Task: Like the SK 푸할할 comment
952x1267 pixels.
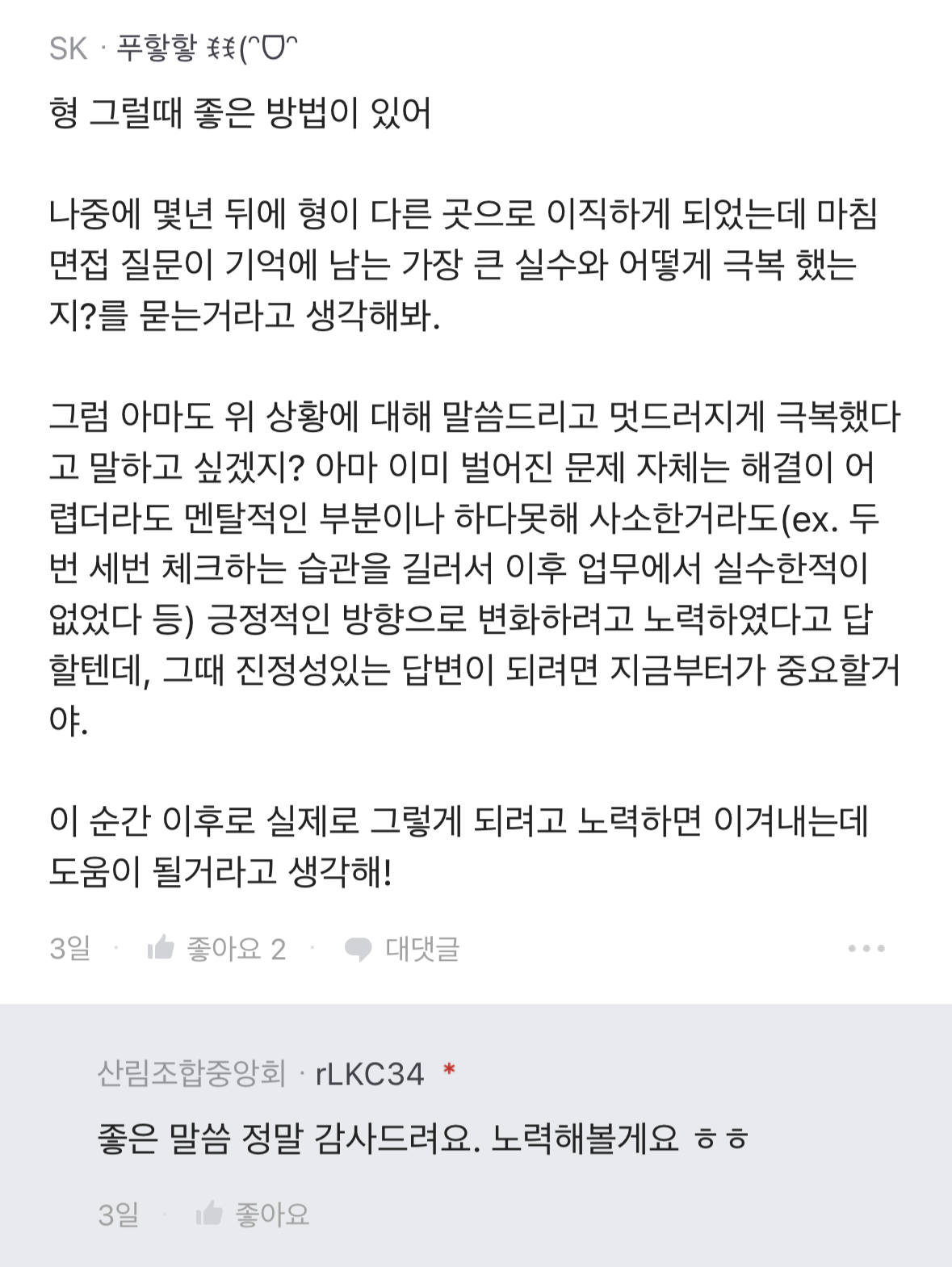Action: tap(216, 948)
